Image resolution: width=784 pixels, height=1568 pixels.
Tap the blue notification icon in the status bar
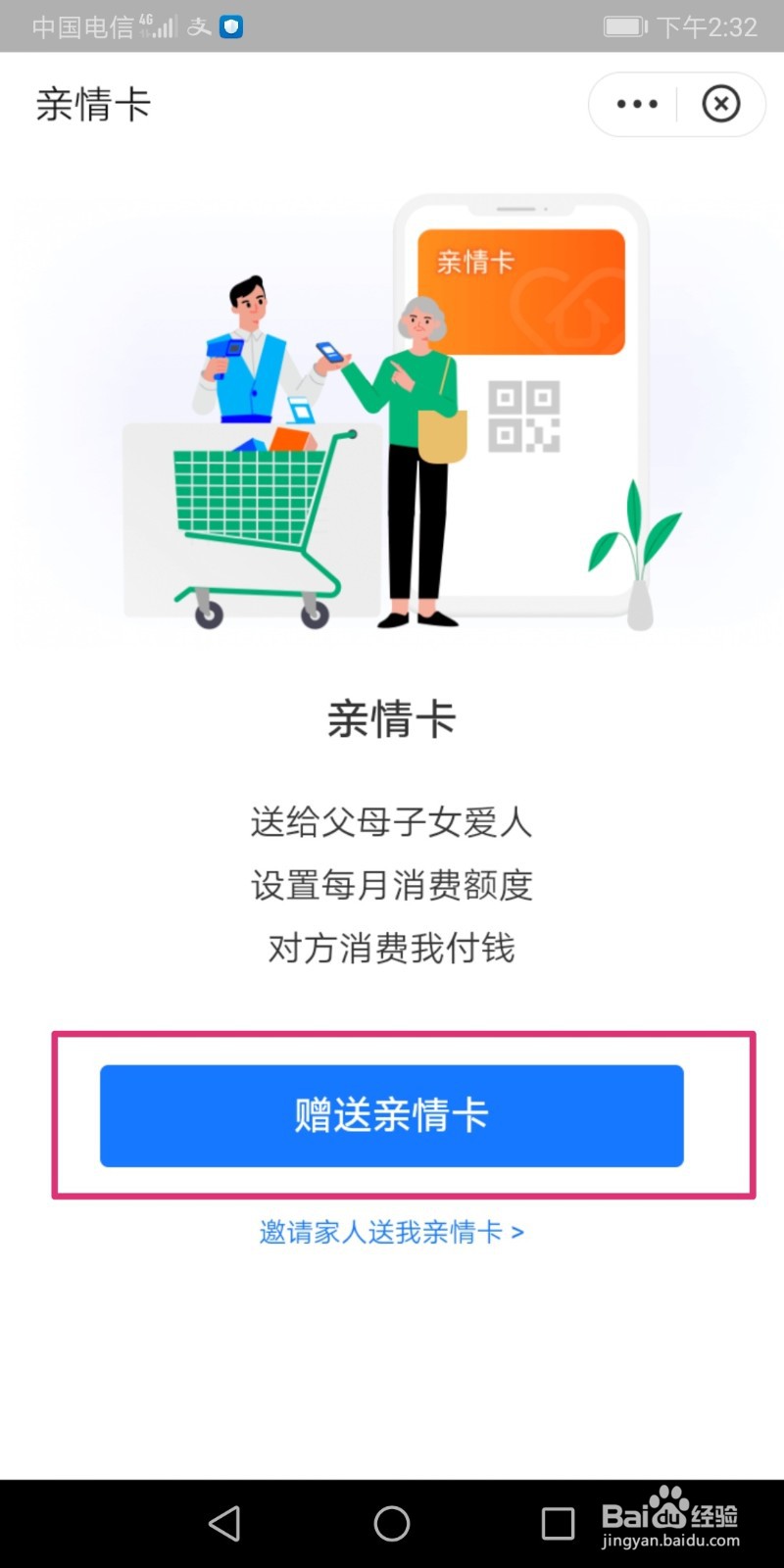(230, 26)
